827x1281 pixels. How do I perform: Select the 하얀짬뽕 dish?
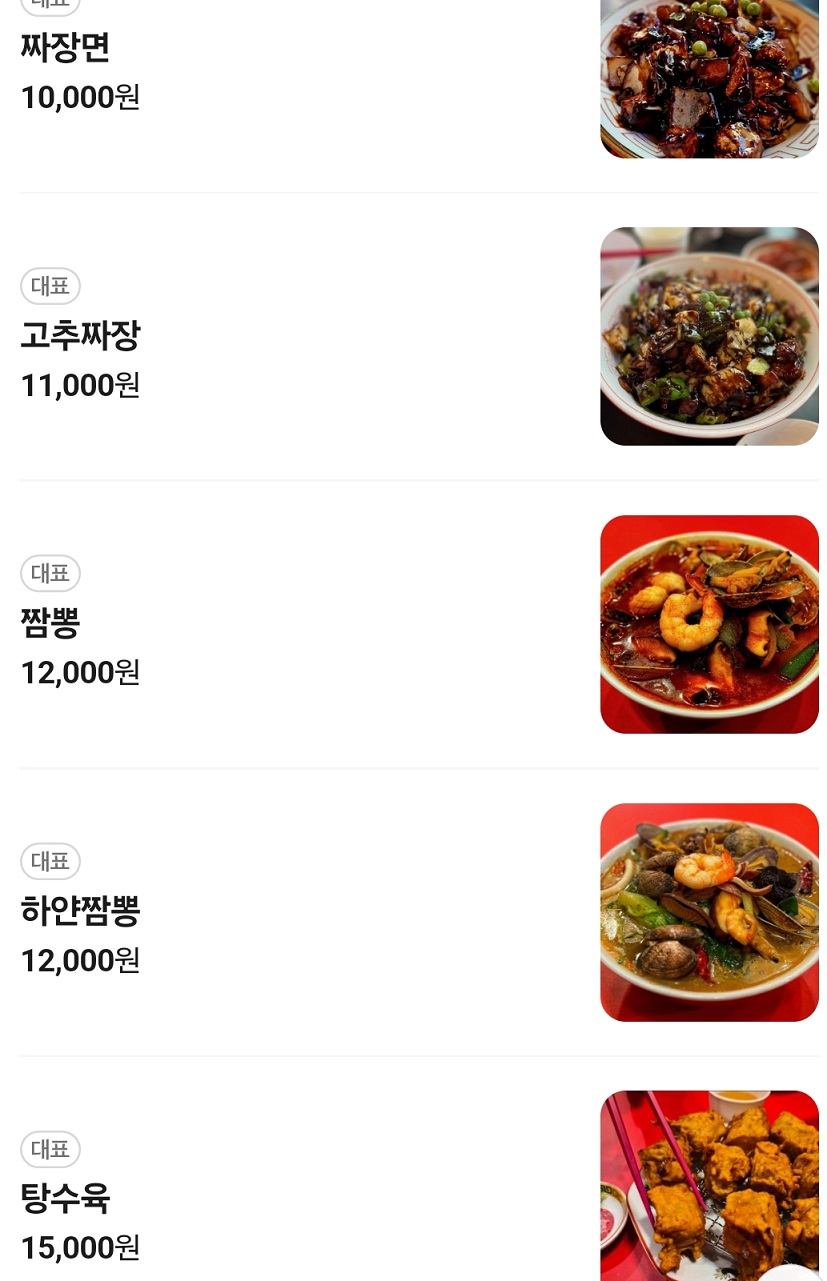click(x=80, y=911)
